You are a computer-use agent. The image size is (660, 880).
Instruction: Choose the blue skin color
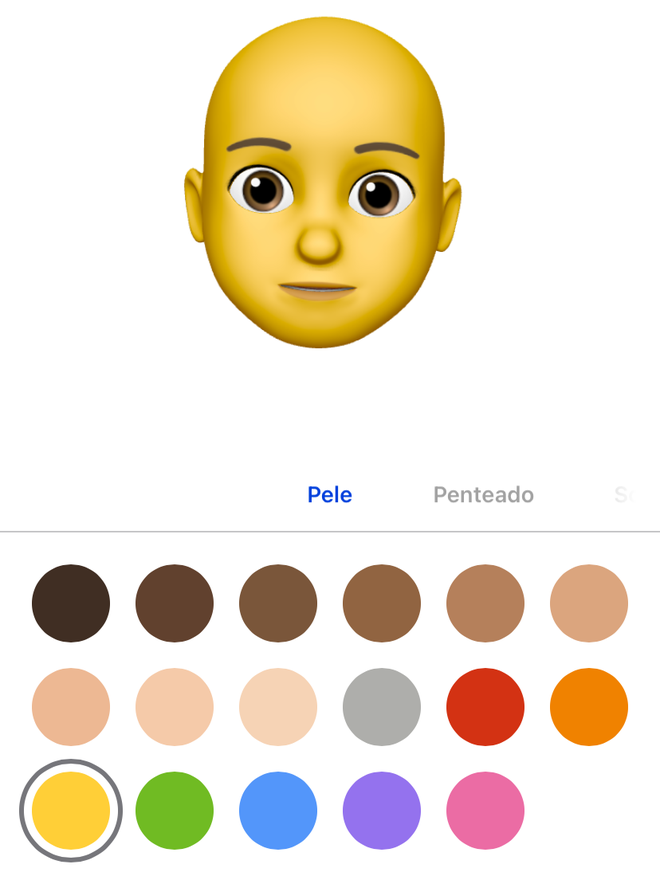tap(278, 810)
